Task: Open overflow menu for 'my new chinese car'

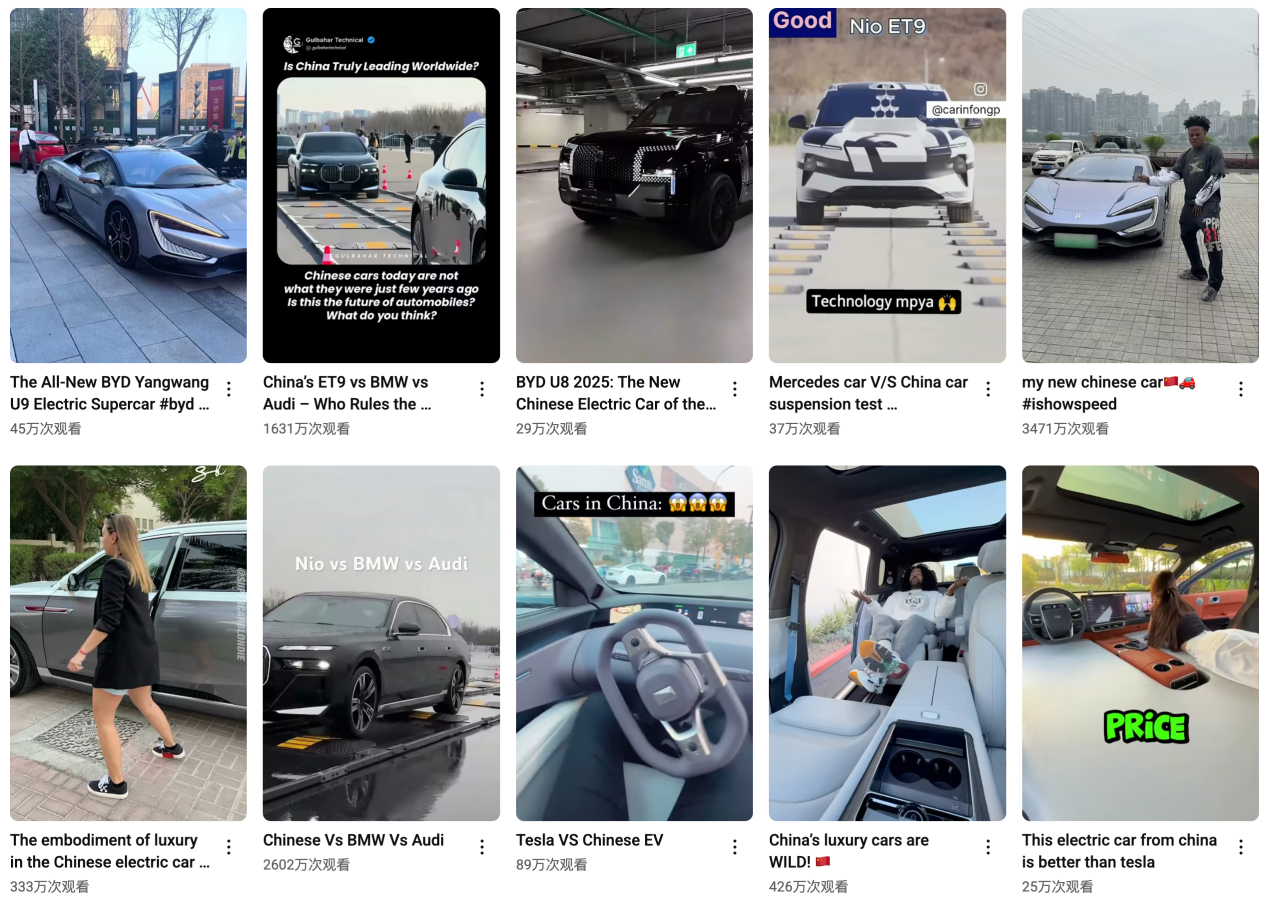Action: point(1241,389)
